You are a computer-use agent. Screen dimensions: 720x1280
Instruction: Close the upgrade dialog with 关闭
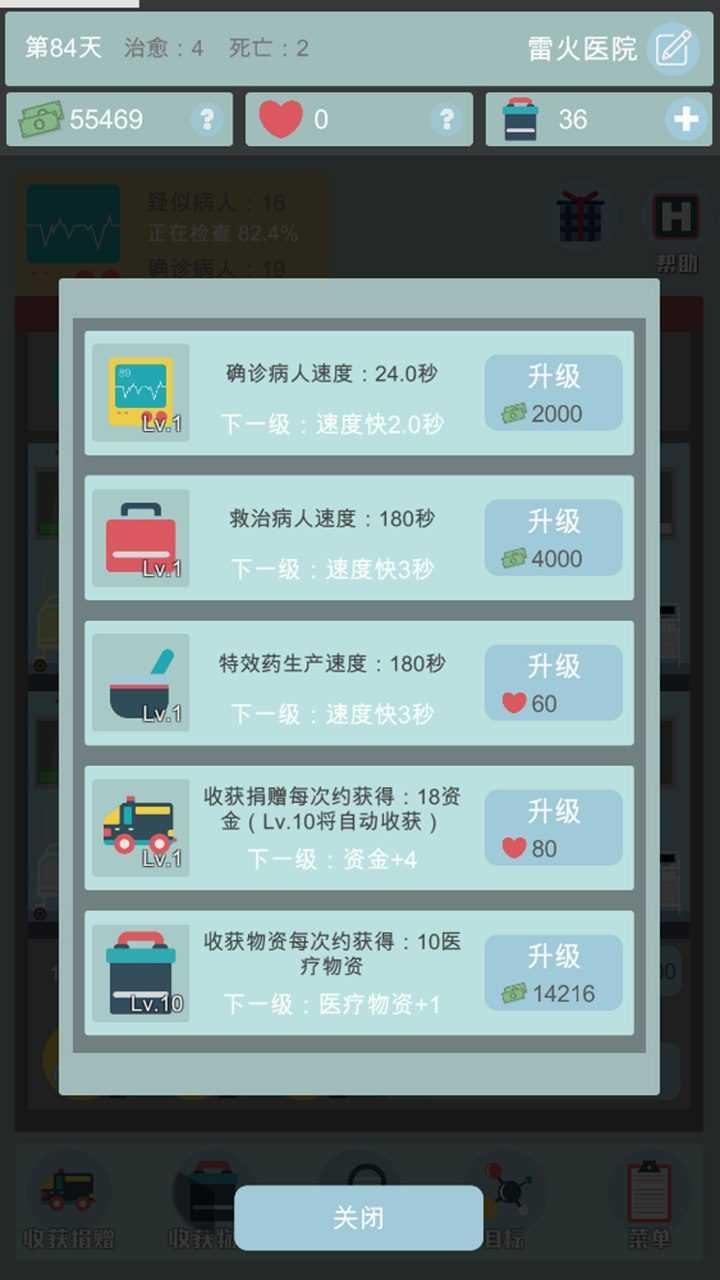(x=358, y=1218)
